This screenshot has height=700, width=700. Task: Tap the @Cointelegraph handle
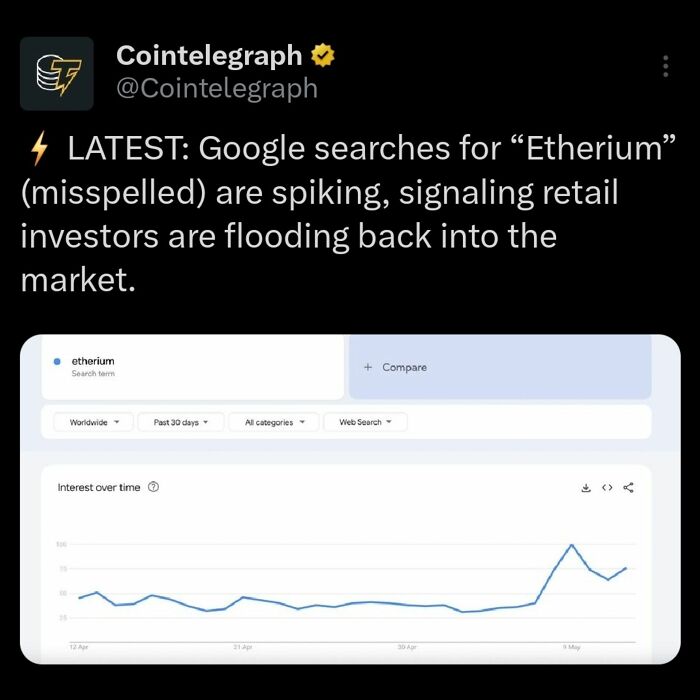217,89
